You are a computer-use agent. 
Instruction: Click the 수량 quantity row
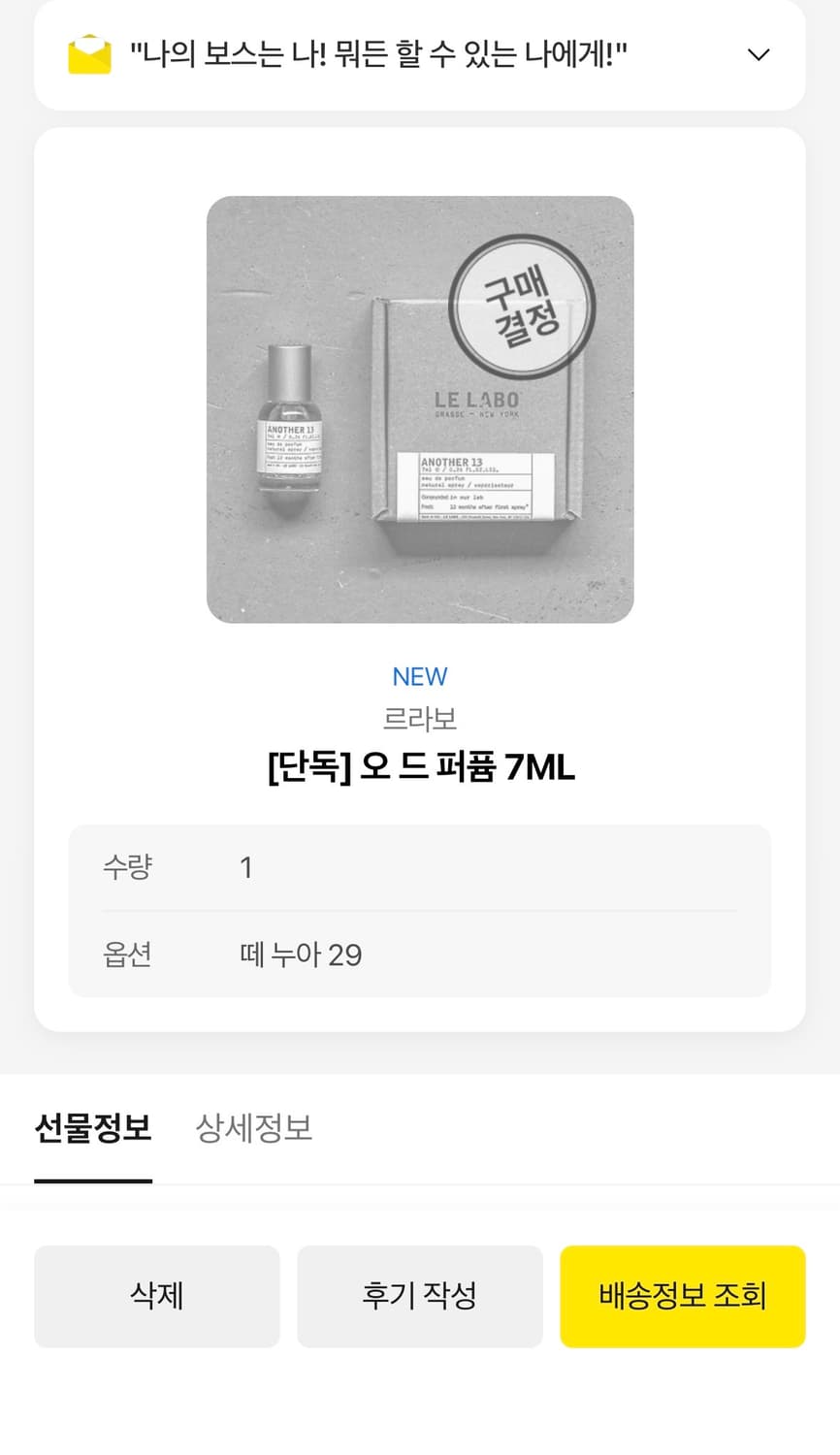[419, 867]
